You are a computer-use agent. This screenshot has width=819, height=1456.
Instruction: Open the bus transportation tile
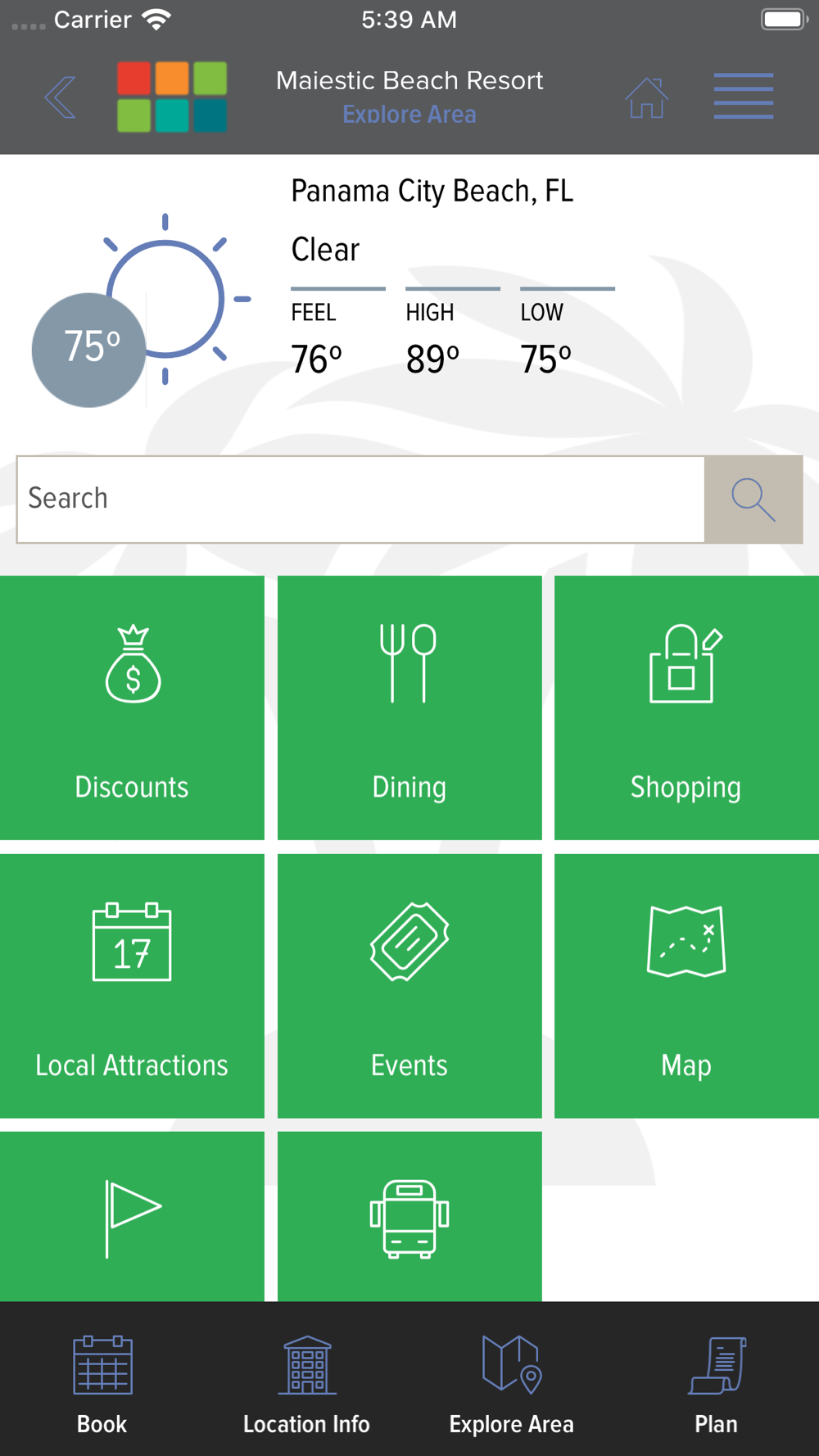pos(409,1217)
